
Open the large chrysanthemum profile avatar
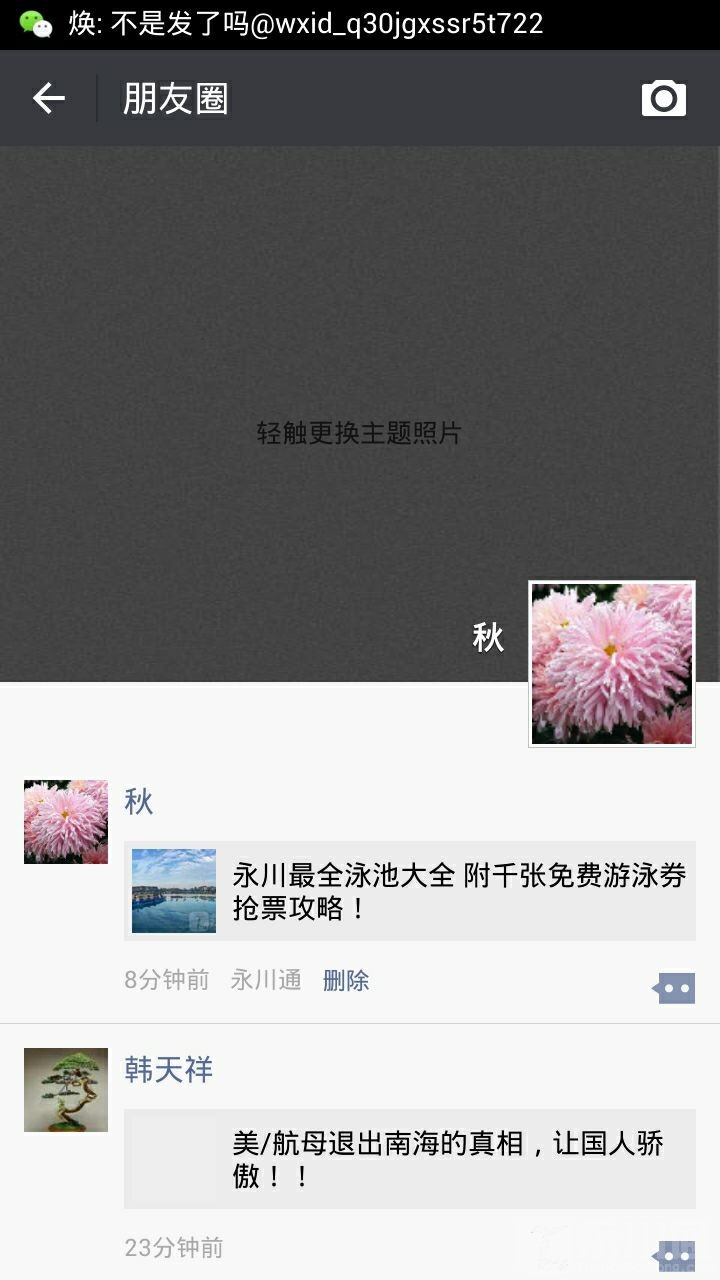tap(611, 663)
